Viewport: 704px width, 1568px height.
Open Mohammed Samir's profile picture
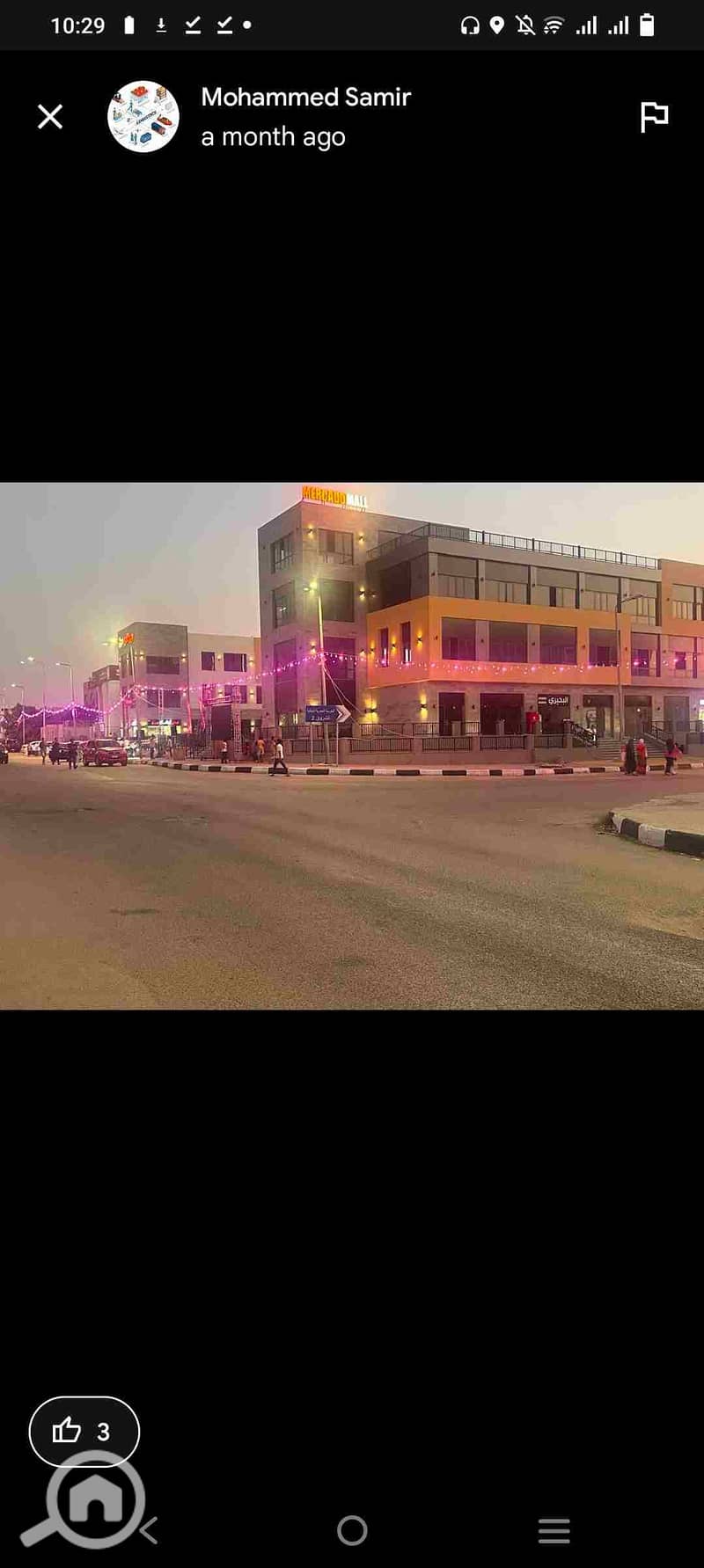pyautogui.click(x=143, y=117)
